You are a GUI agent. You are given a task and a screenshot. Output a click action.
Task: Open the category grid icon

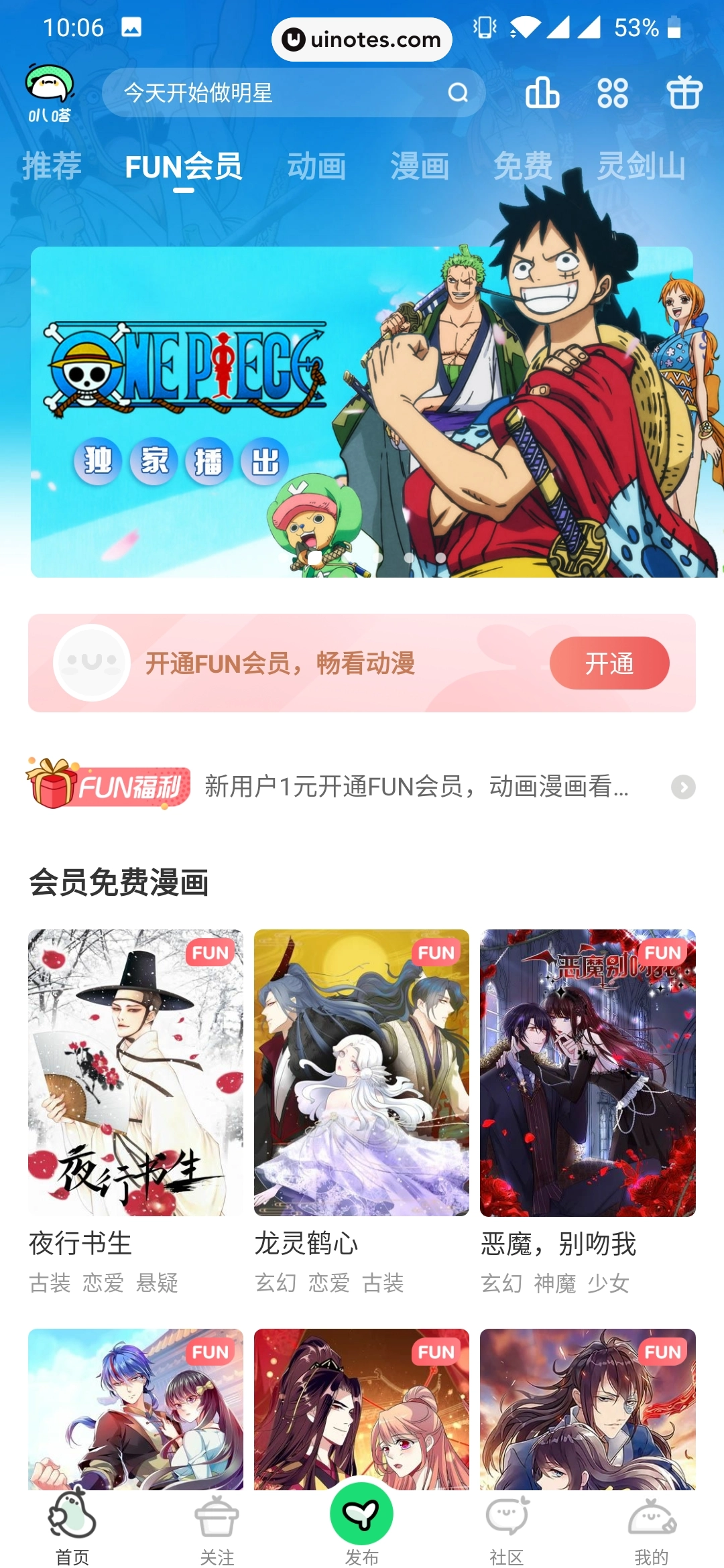613,92
